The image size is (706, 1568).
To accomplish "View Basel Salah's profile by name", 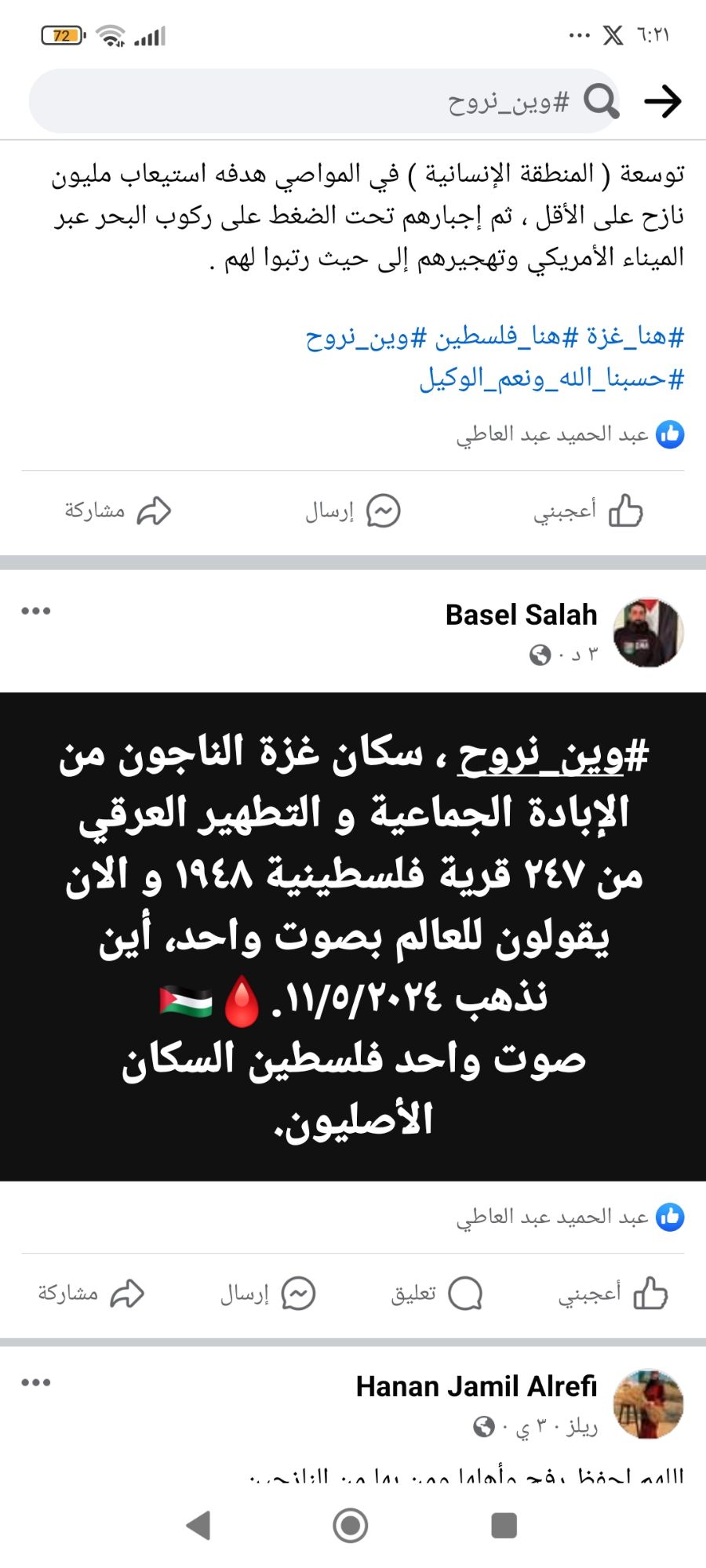I will click(521, 615).
